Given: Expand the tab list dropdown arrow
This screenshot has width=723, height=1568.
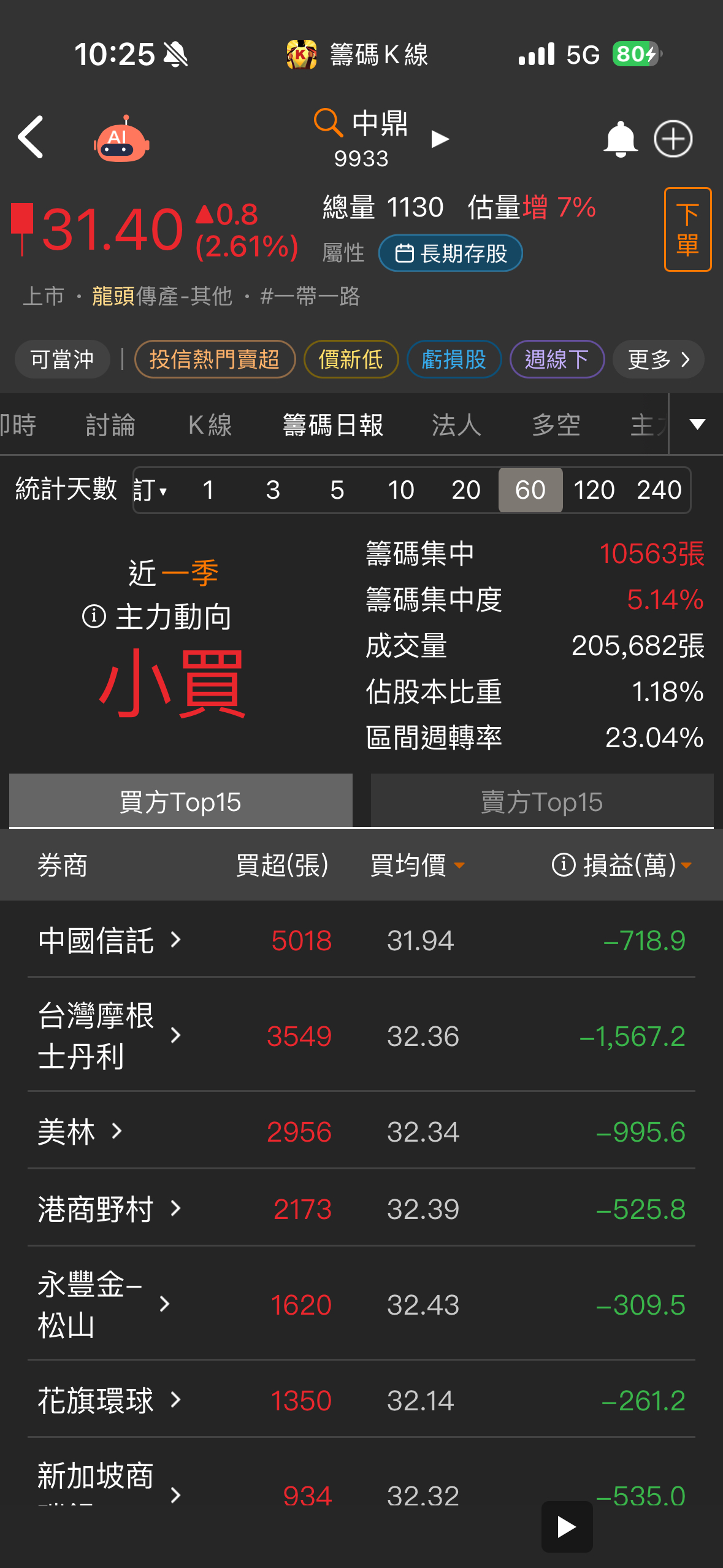Looking at the screenshot, I should point(697,424).
